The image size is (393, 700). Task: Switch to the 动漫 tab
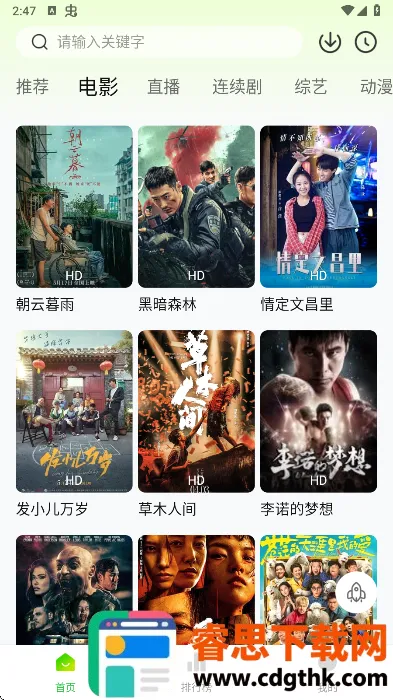pos(376,87)
